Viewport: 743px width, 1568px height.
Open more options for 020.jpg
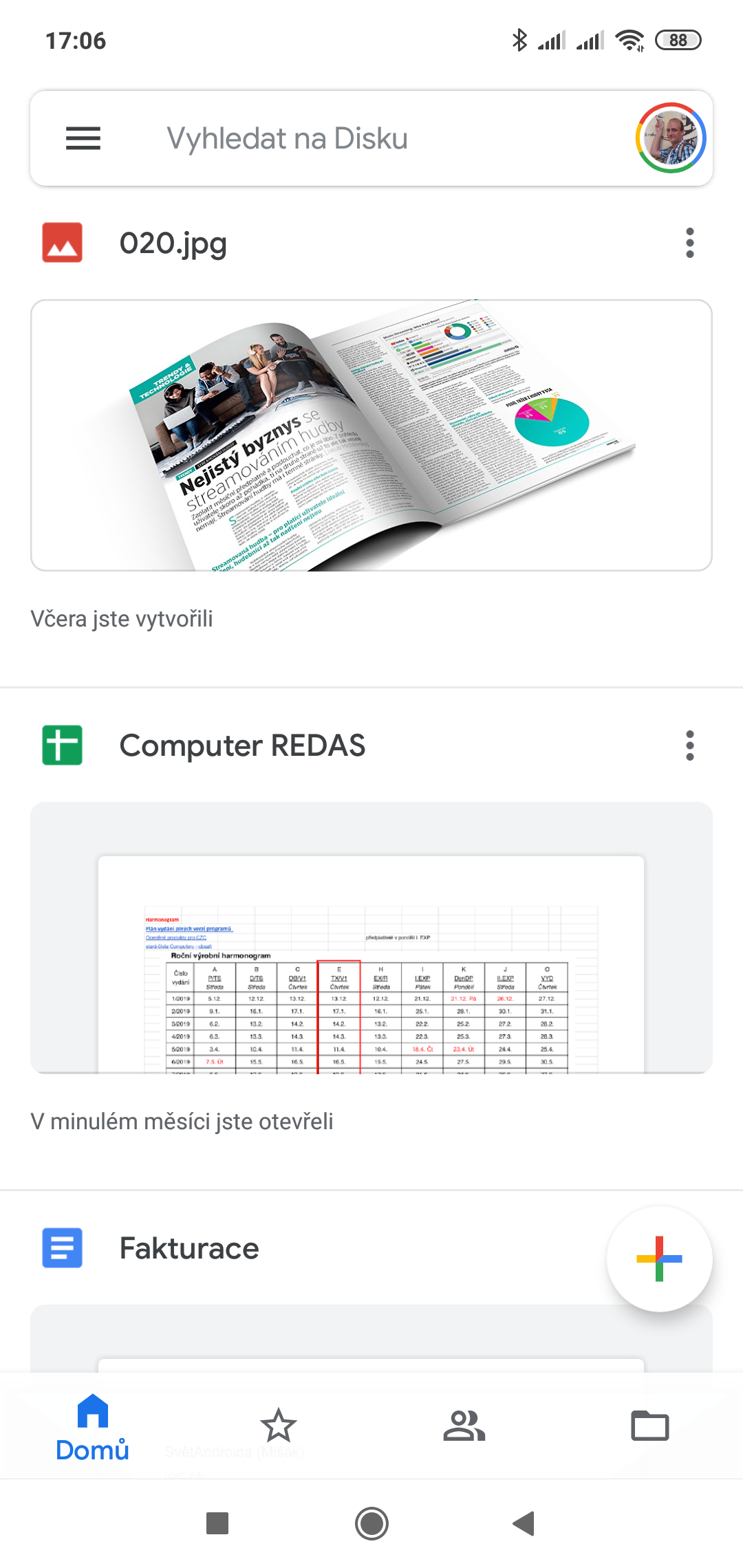(x=690, y=243)
